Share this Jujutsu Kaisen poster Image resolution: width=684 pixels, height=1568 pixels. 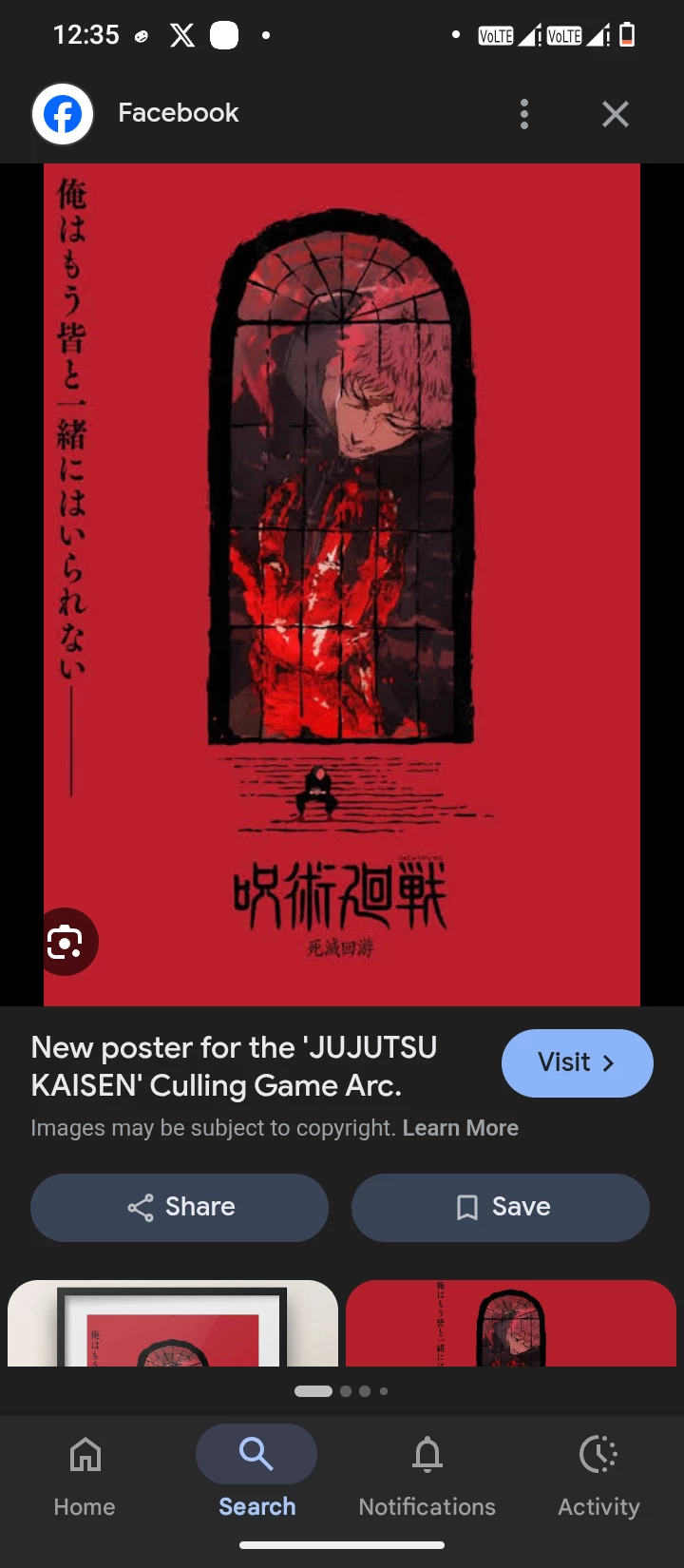pos(180,1207)
